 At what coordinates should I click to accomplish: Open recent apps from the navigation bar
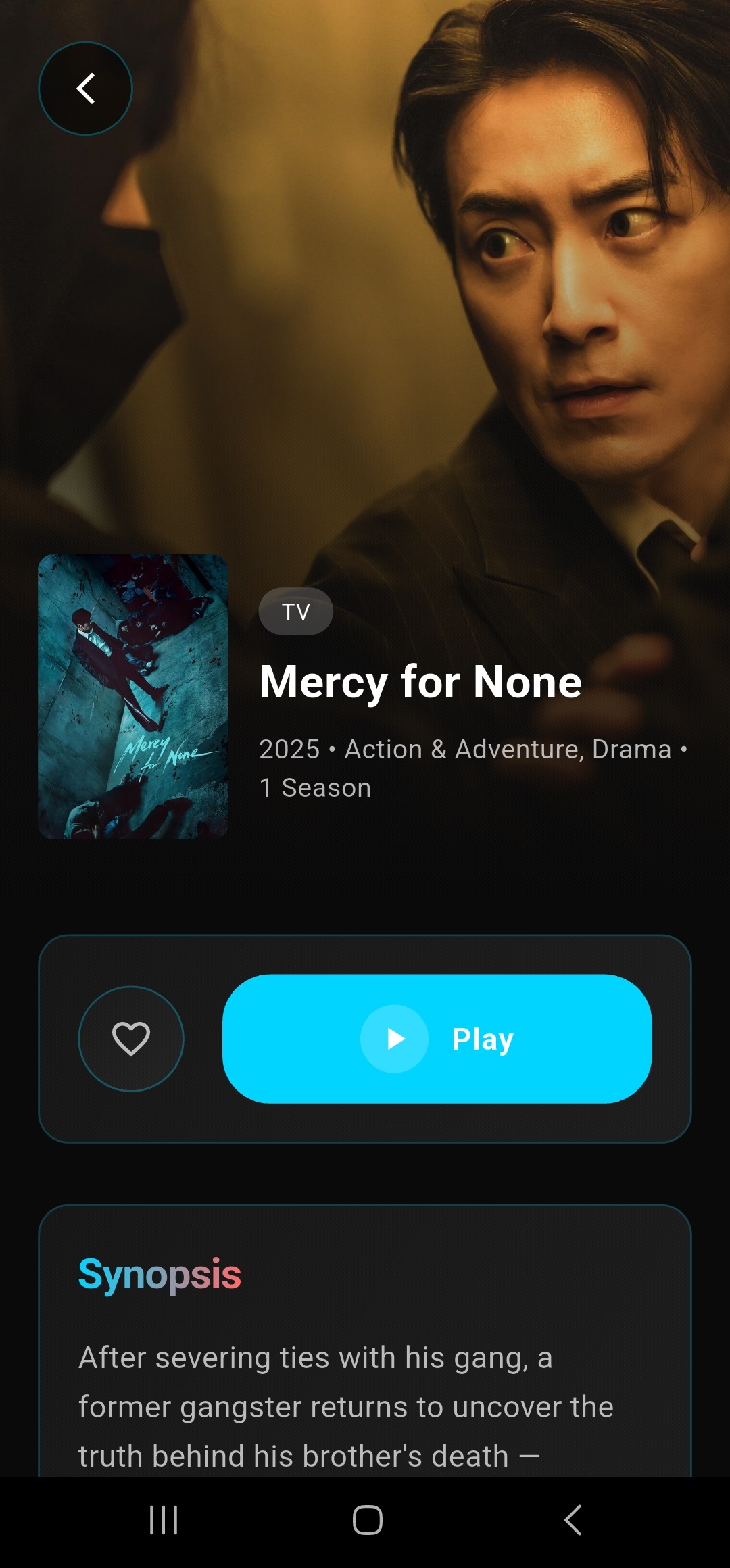point(164,1520)
